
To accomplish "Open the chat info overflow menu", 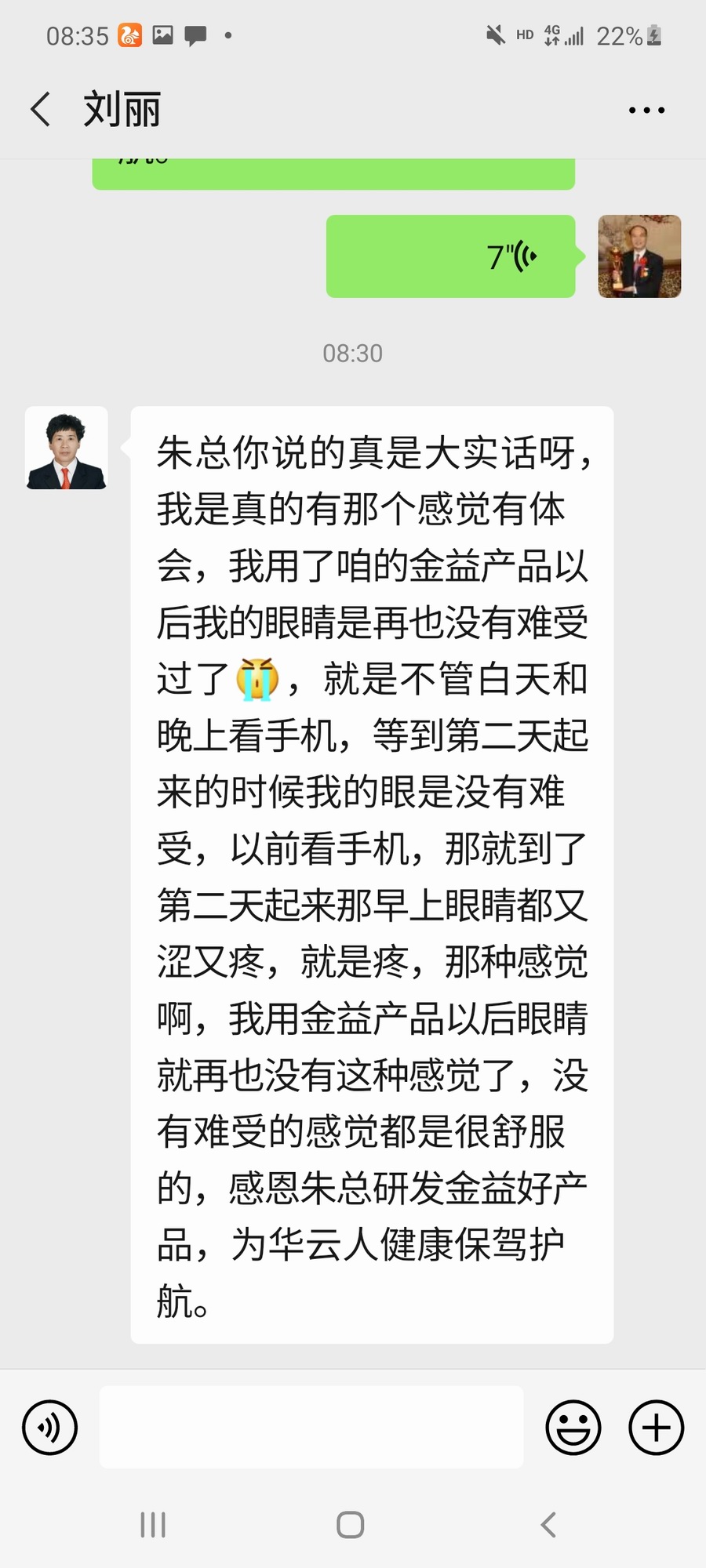I will tap(646, 111).
